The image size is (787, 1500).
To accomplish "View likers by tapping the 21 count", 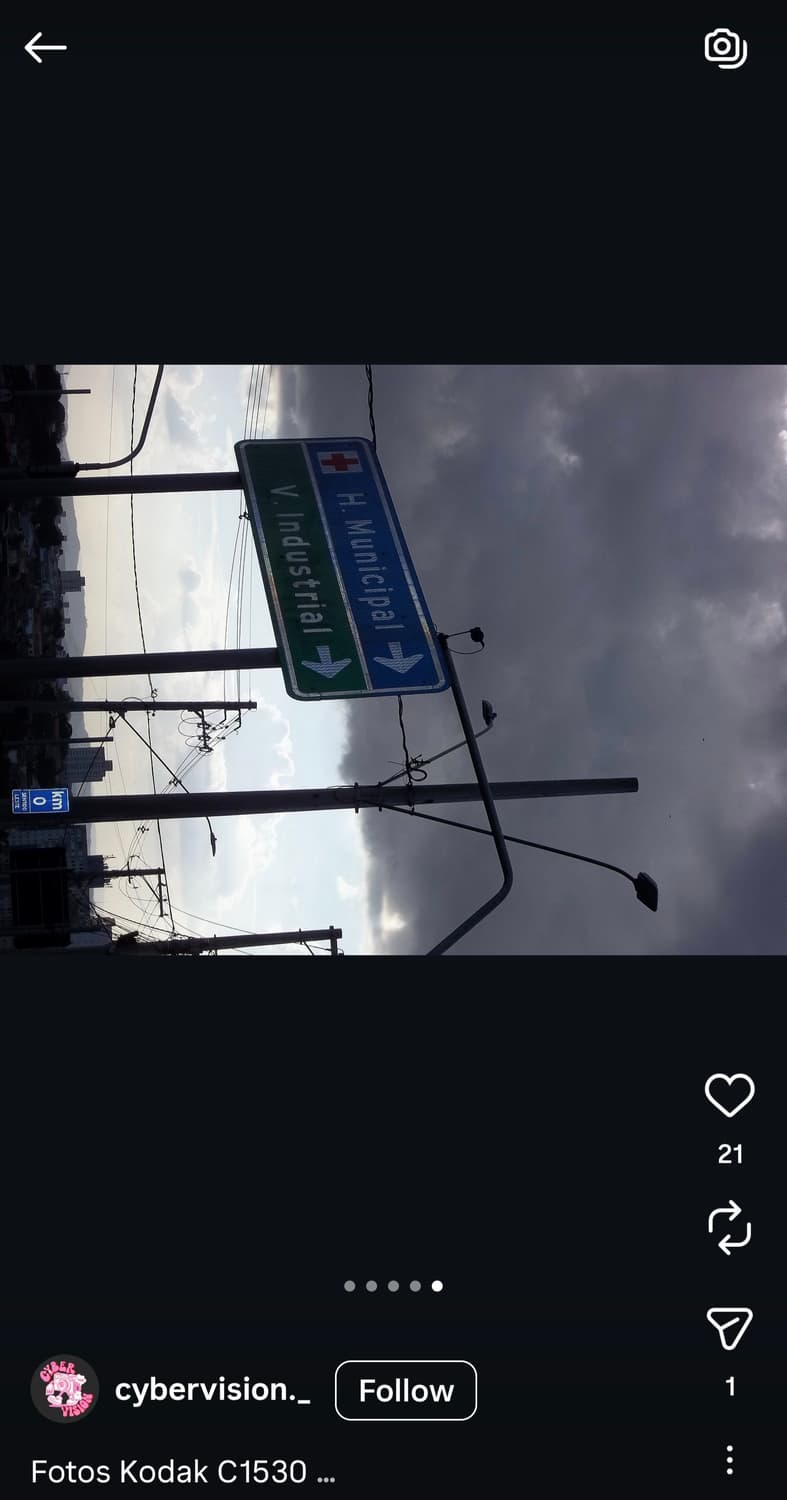I will 729,1154.
